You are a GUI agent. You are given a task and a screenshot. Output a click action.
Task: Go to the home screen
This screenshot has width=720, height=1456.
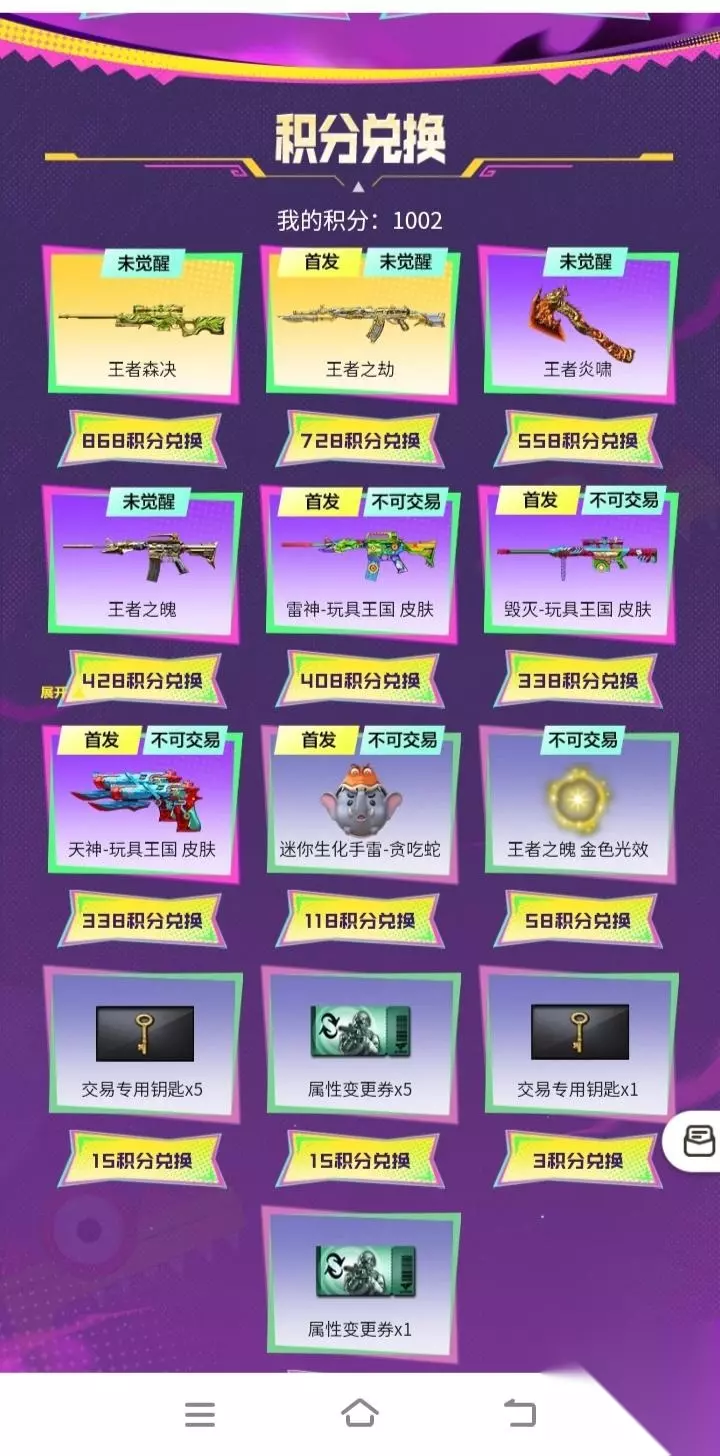tap(360, 1413)
